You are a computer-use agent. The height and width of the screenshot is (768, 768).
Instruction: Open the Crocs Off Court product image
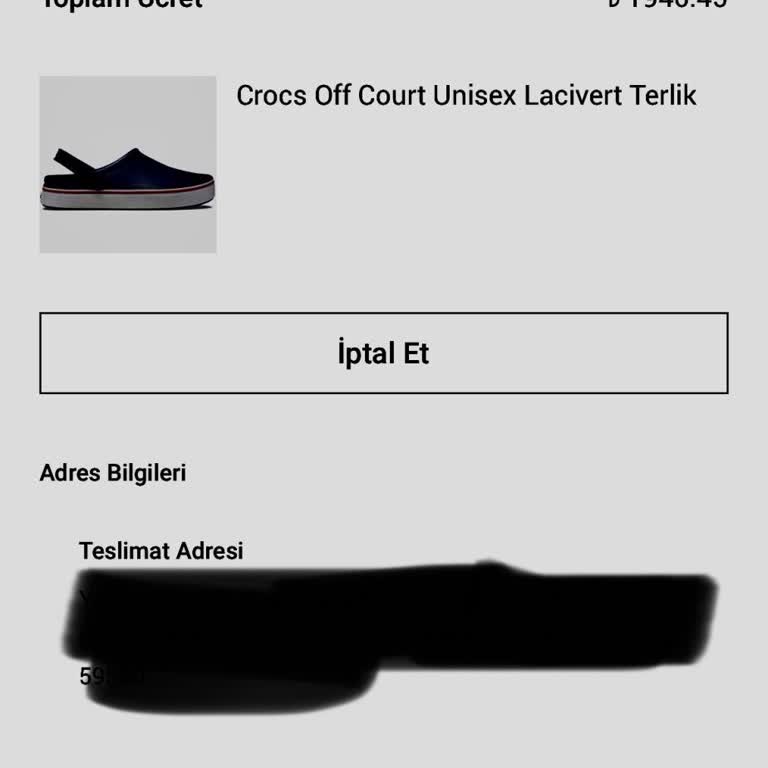click(128, 165)
